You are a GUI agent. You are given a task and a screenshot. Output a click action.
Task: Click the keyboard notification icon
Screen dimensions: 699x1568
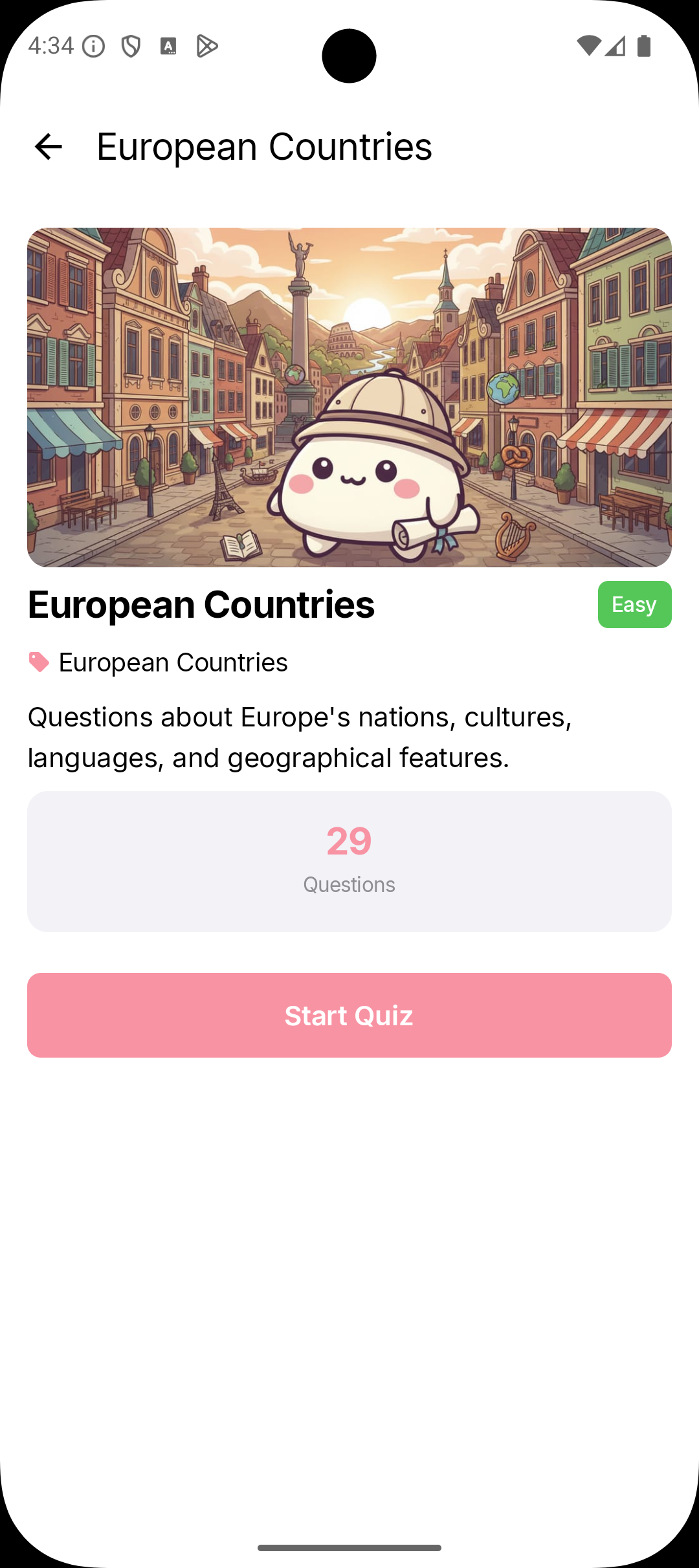(x=168, y=45)
